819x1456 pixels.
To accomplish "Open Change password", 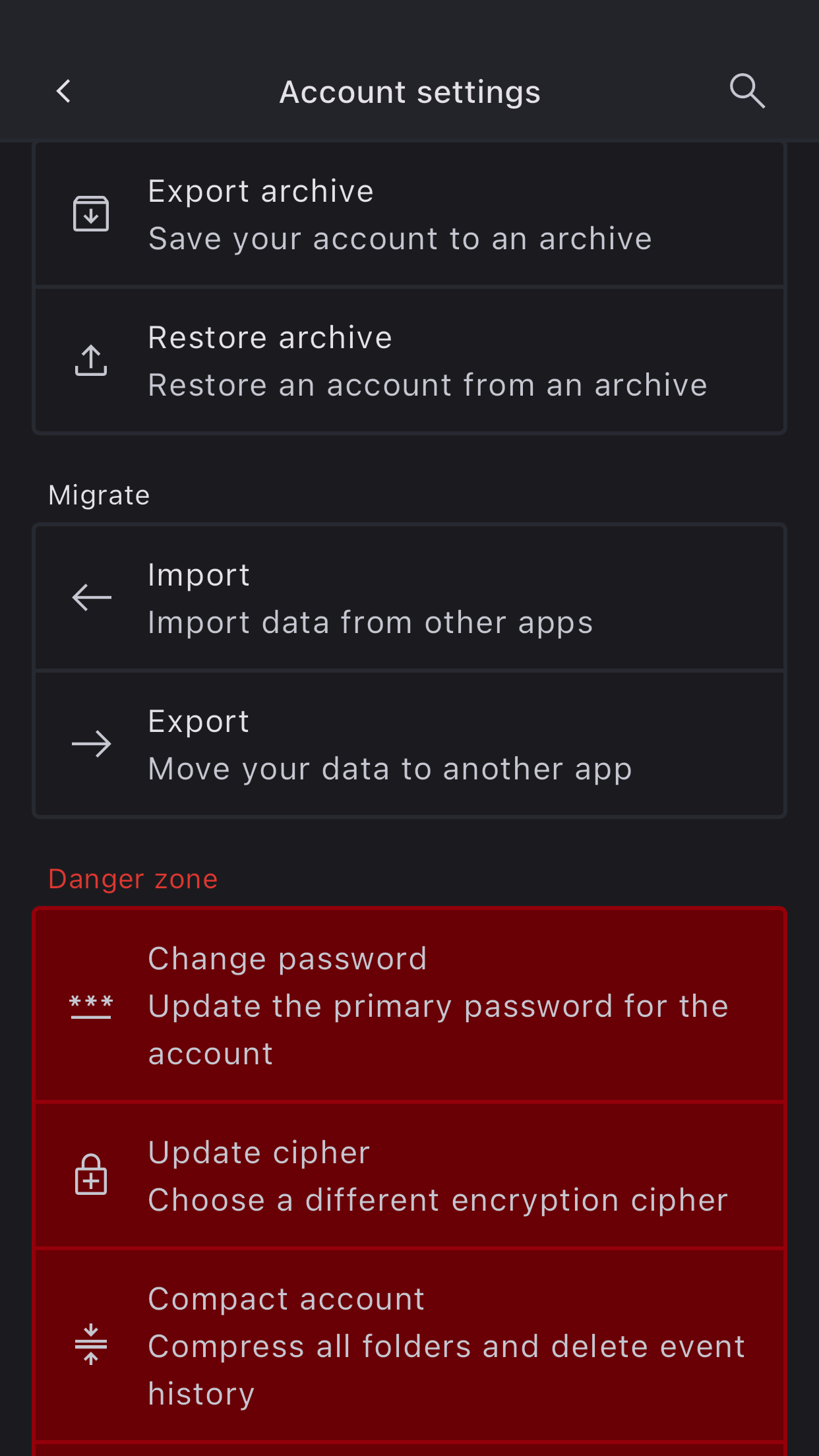I will coord(409,1005).
